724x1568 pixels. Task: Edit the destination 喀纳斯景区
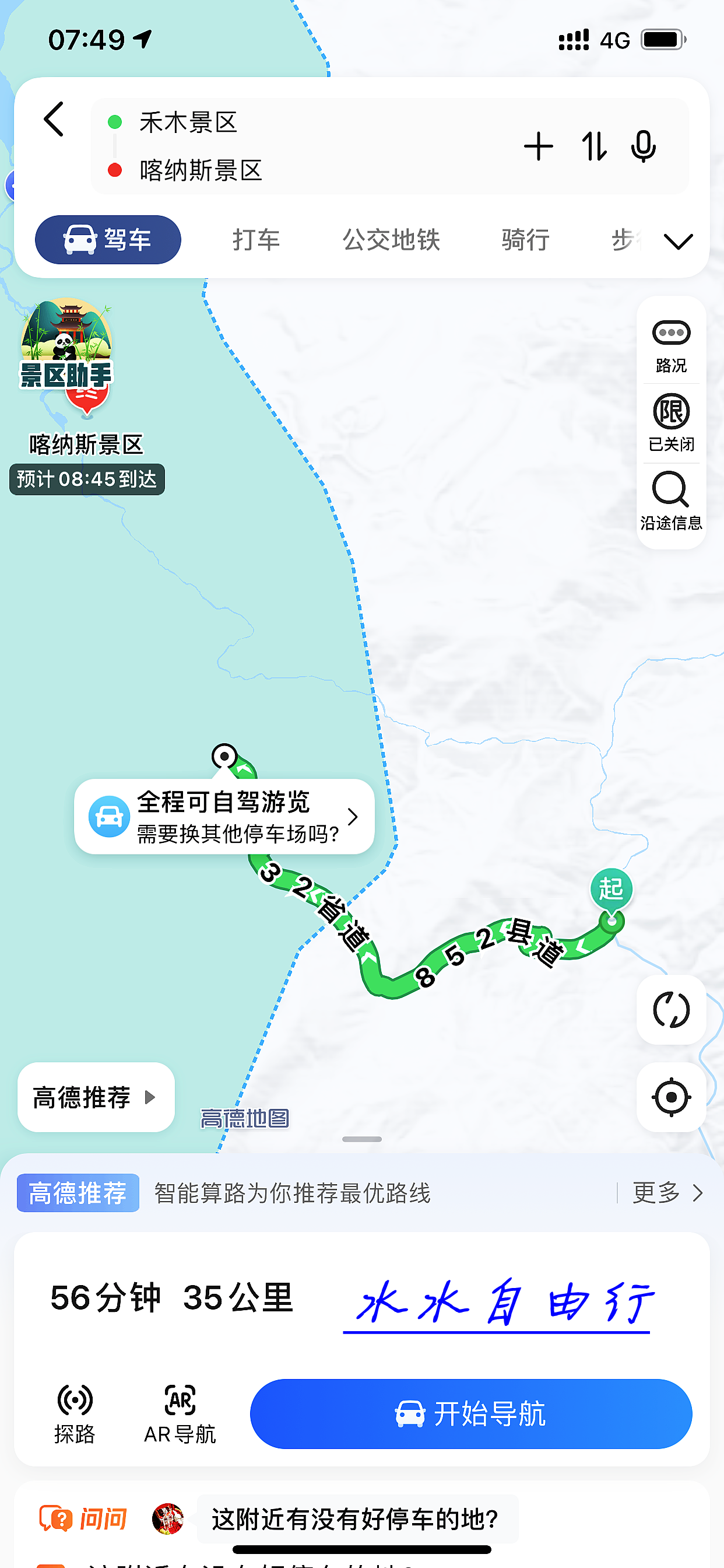pyautogui.click(x=201, y=170)
